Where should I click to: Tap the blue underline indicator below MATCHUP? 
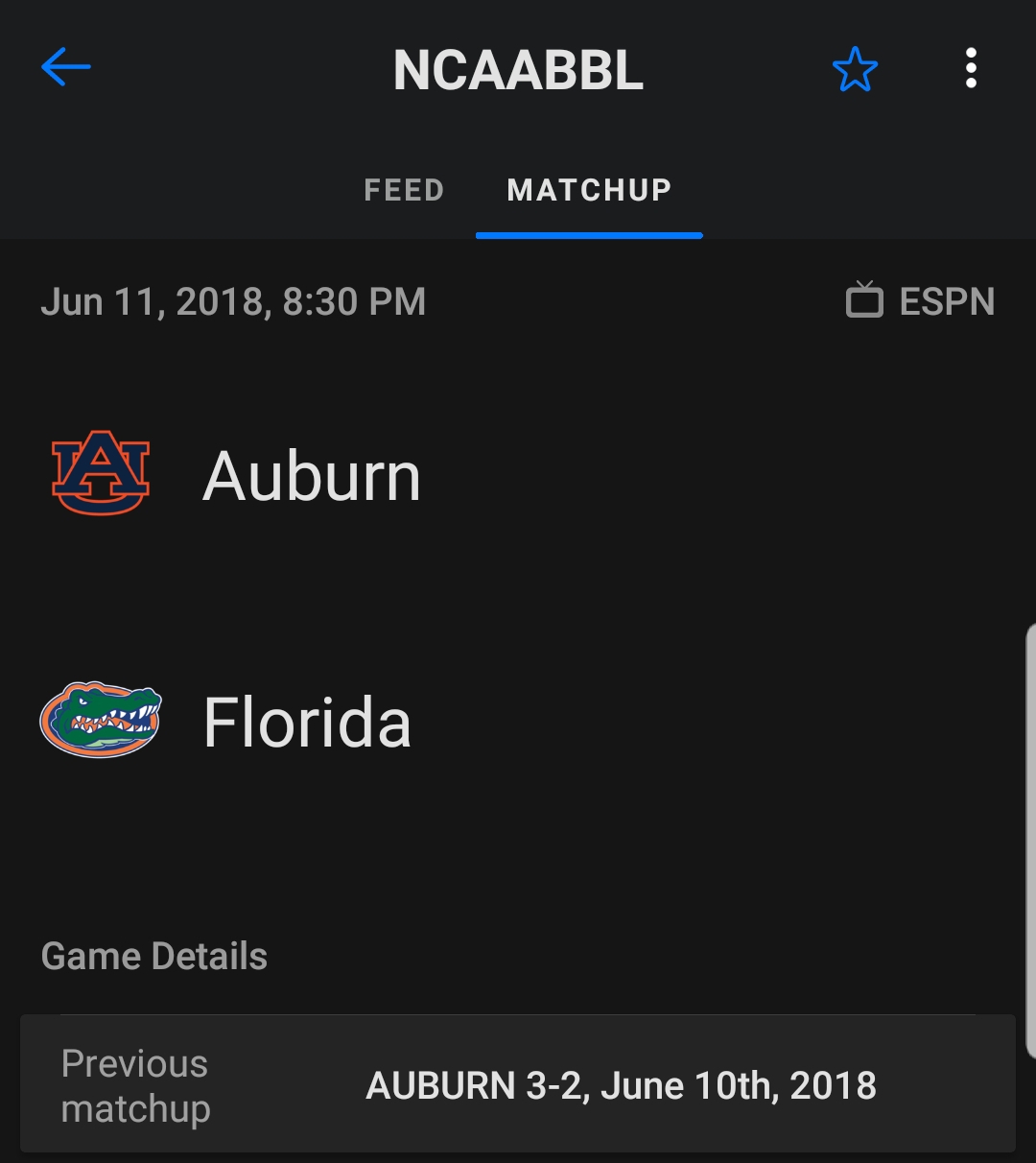tap(589, 230)
